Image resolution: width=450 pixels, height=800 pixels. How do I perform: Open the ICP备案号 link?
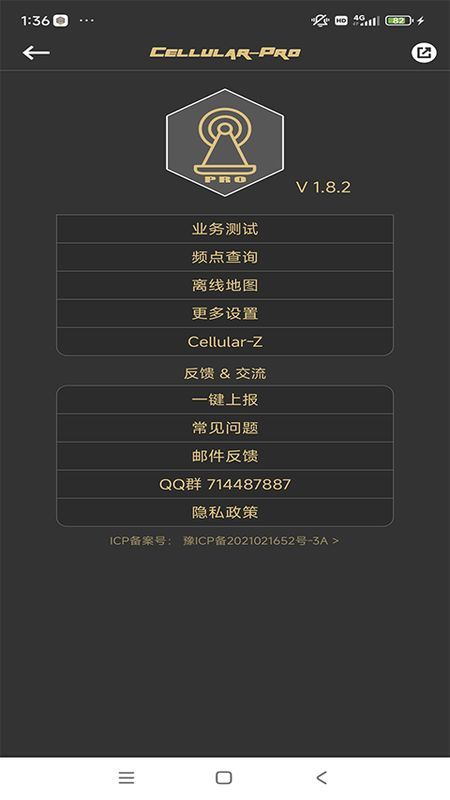(x=224, y=541)
